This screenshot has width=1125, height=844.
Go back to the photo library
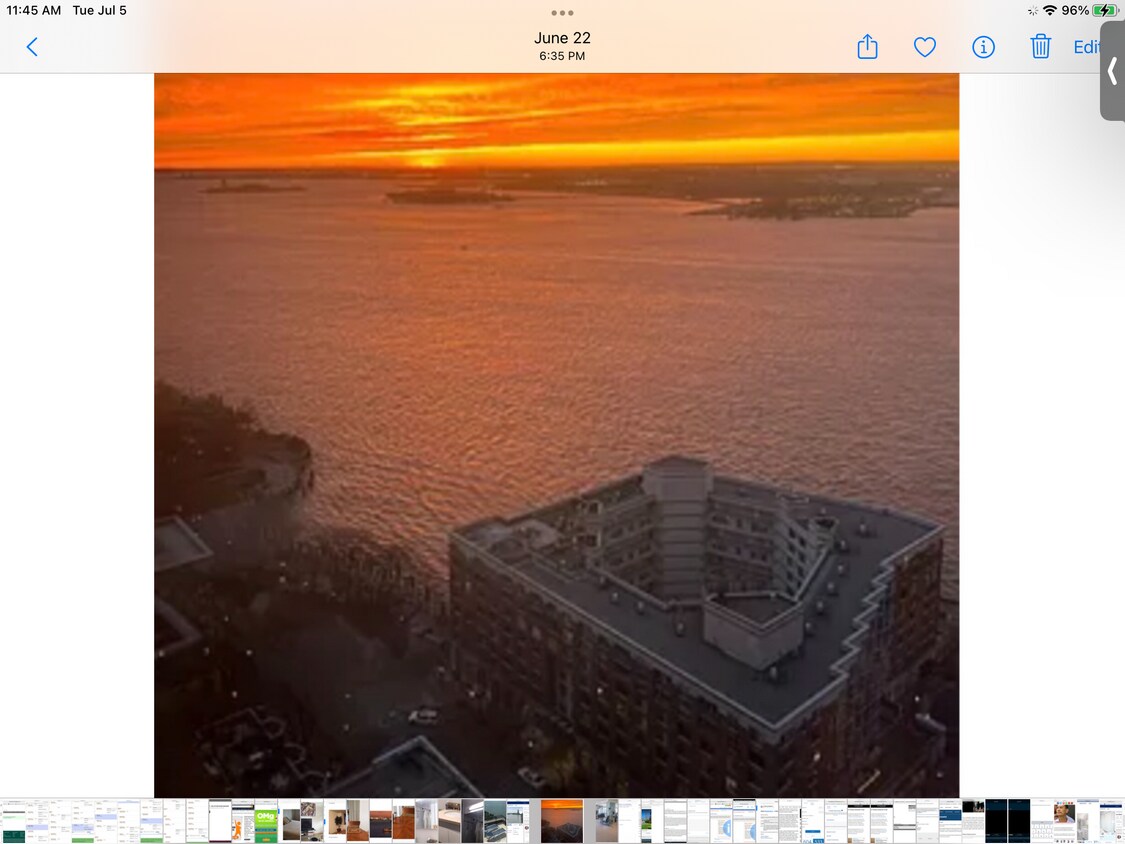(32, 47)
